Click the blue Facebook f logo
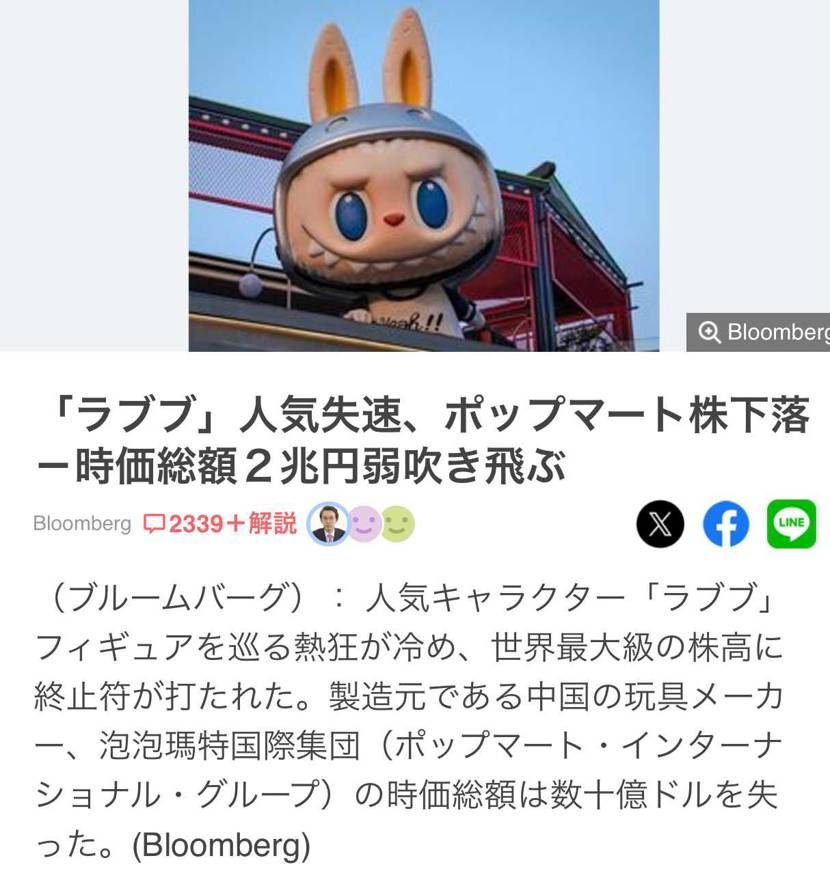The image size is (830, 869). (x=725, y=521)
